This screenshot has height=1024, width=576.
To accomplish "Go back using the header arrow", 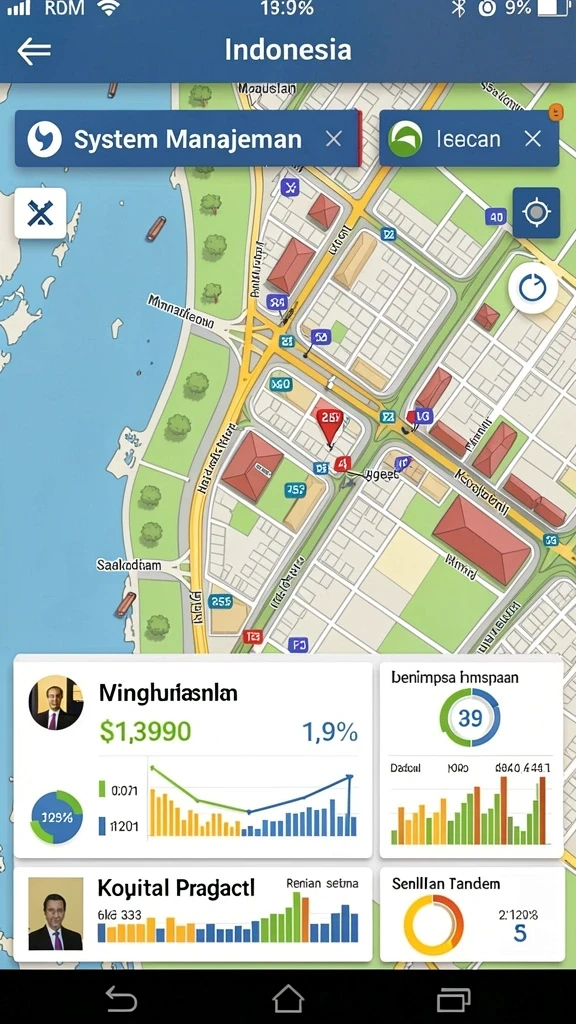I will tap(34, 50).
